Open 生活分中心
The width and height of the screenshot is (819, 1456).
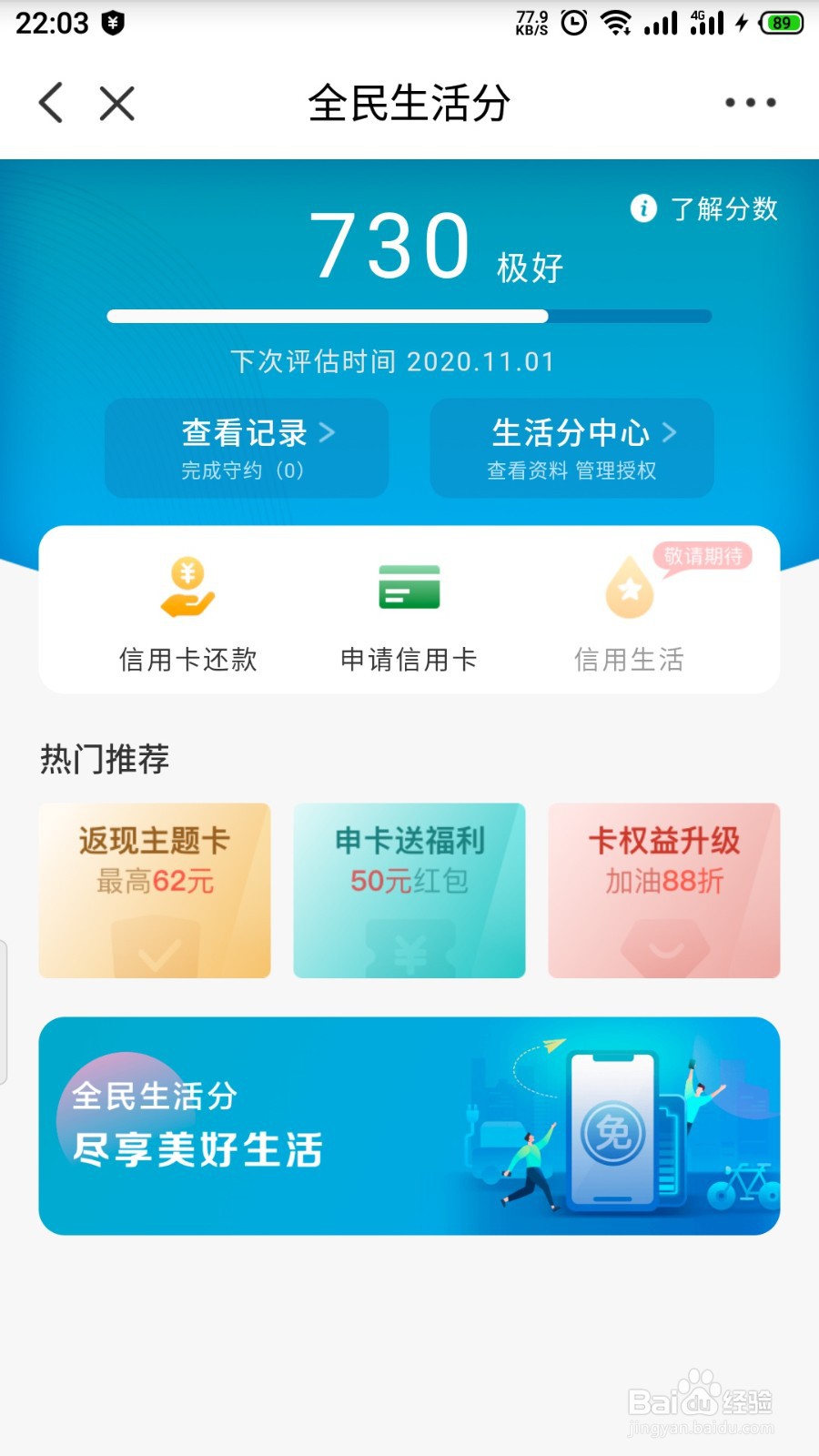[x=571, y=448]
